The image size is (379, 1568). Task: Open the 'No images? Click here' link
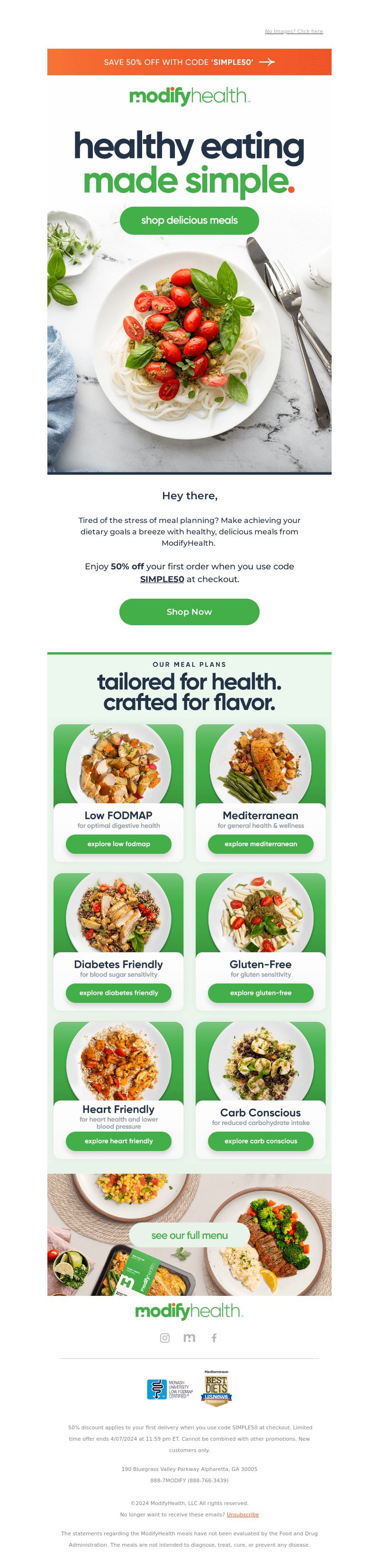pyautogui.click(x=294, y=31)
